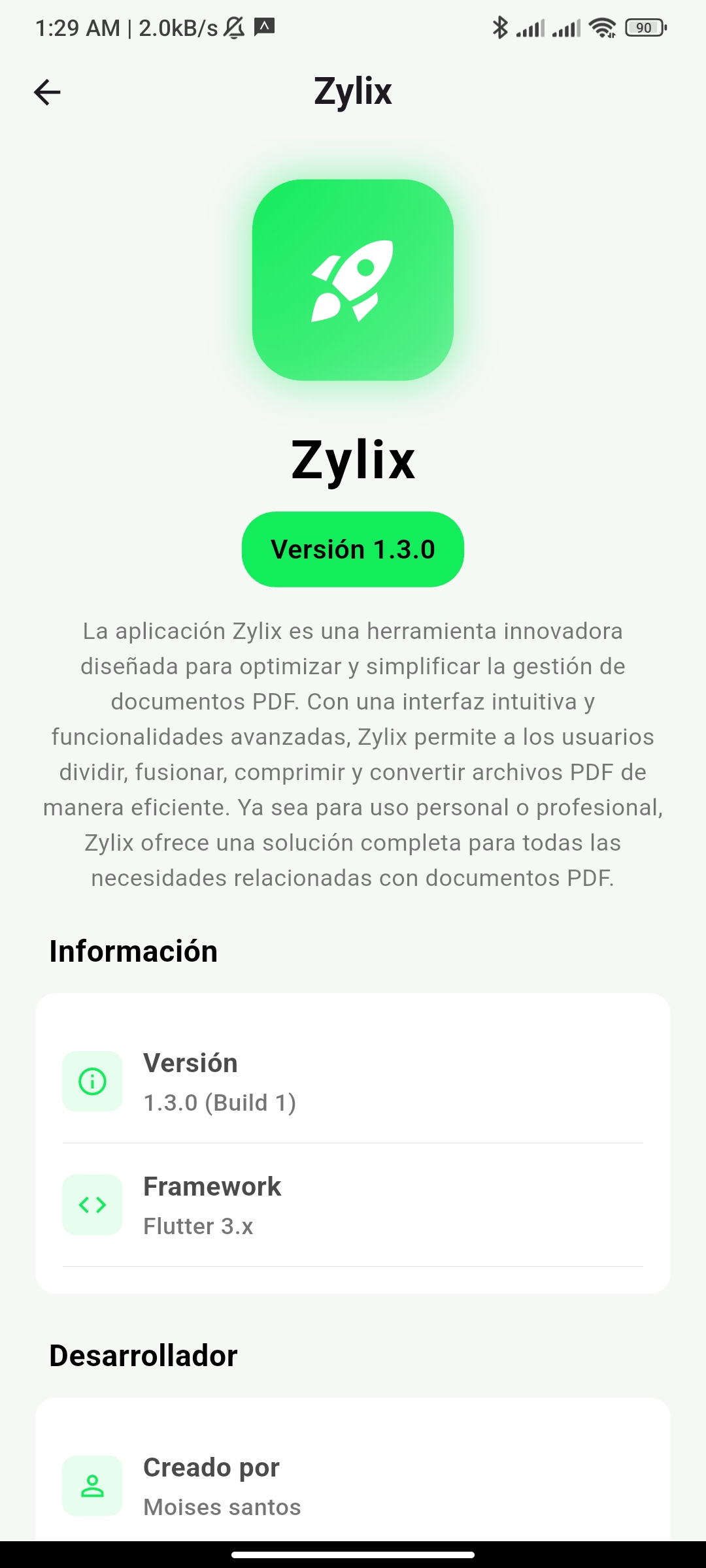
Task: Tap the developer name Moises santos
Action: [x=222, y=1507]
